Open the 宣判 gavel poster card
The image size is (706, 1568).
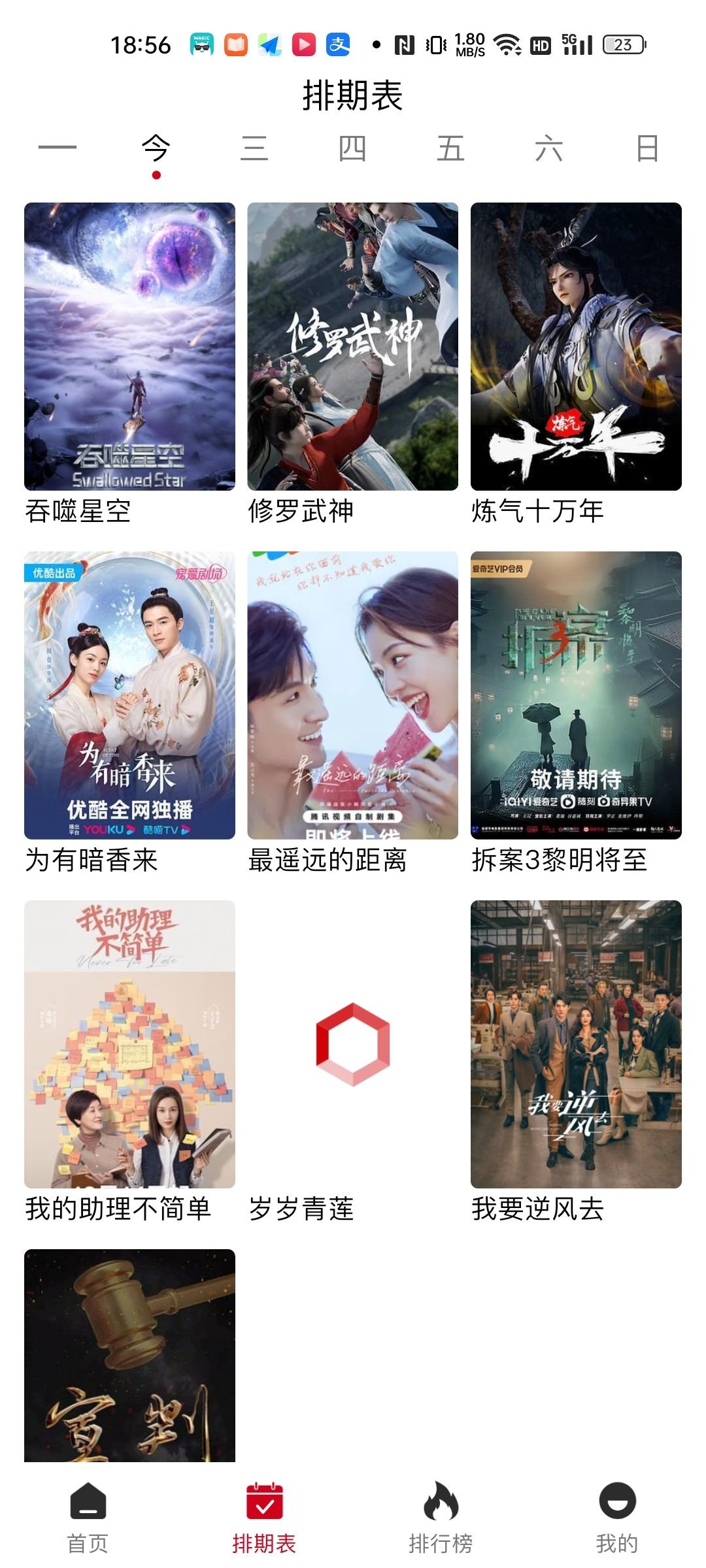129,1355
